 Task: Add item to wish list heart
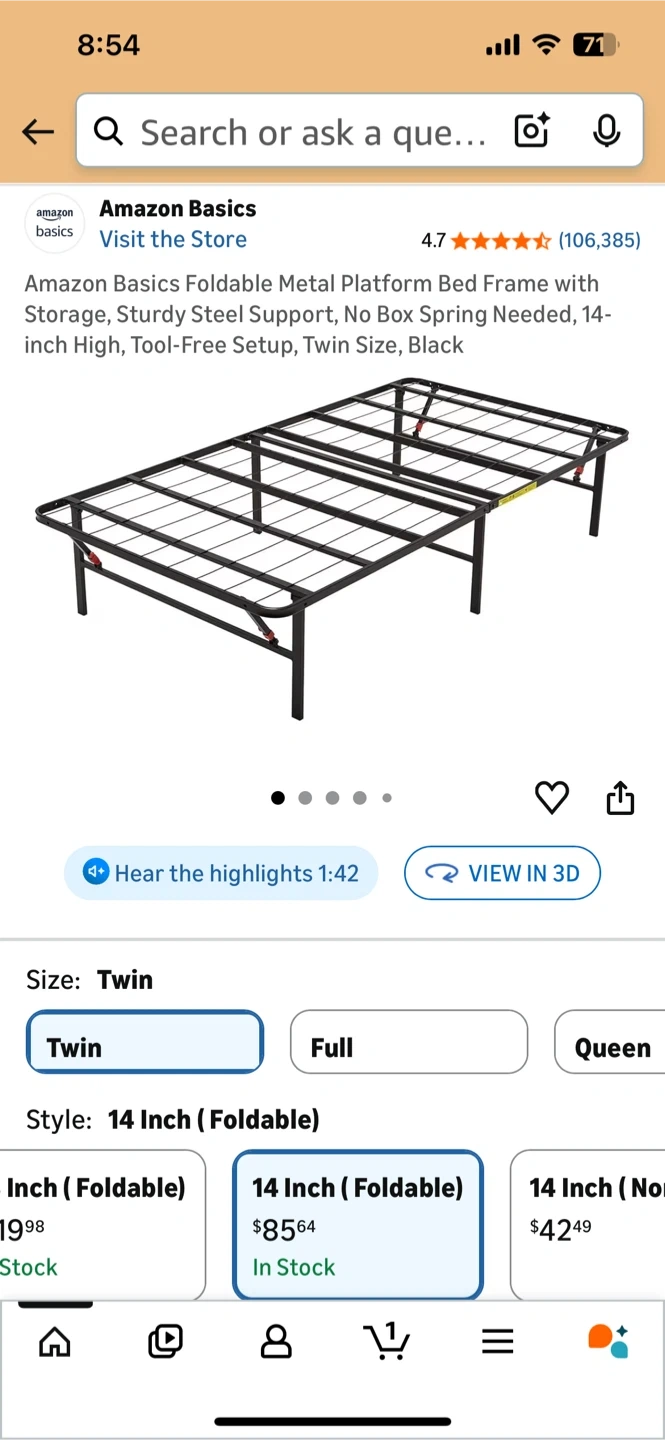pyautogui.click(x=552, y=797)
